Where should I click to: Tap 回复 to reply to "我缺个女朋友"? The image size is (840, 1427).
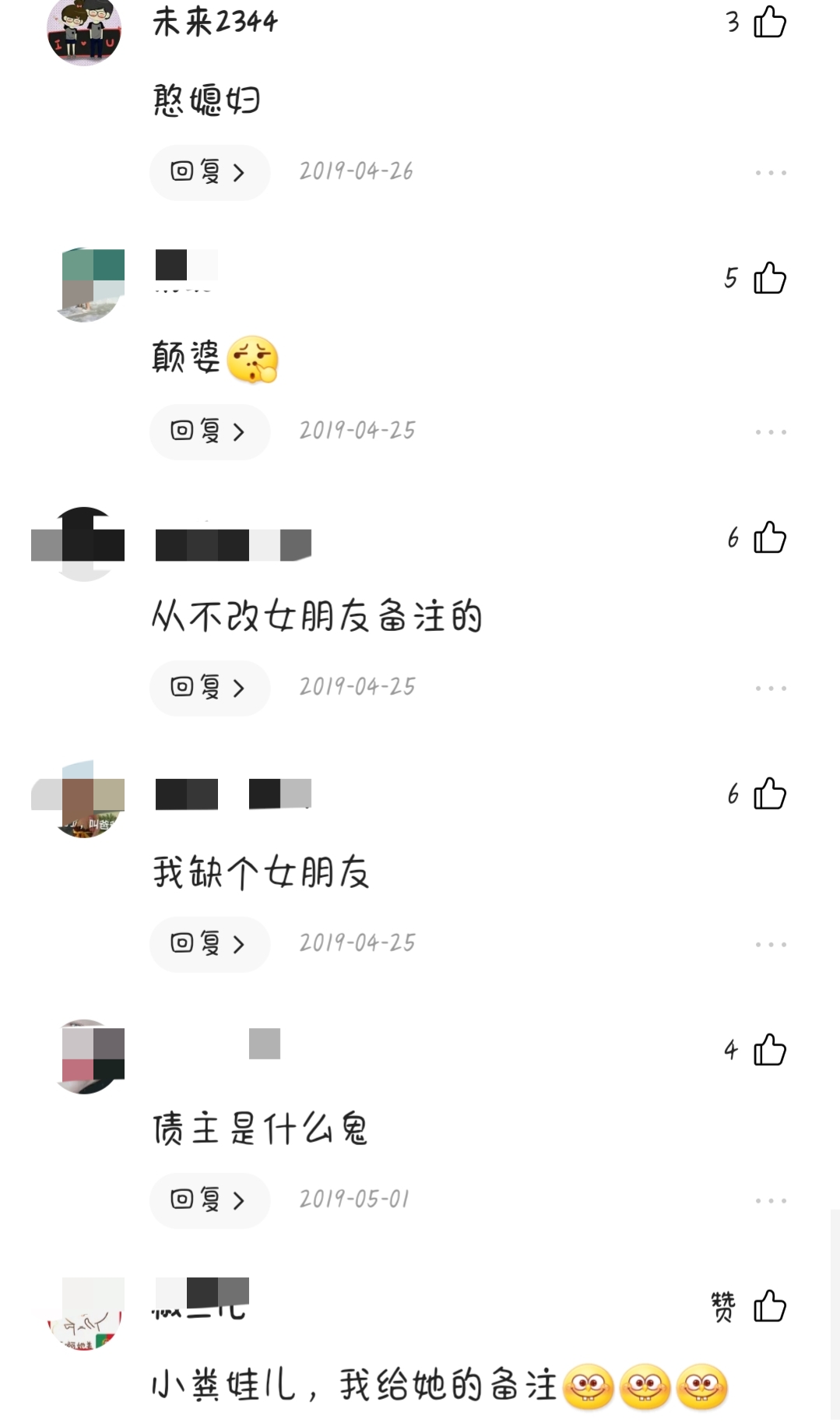point(209,944)
